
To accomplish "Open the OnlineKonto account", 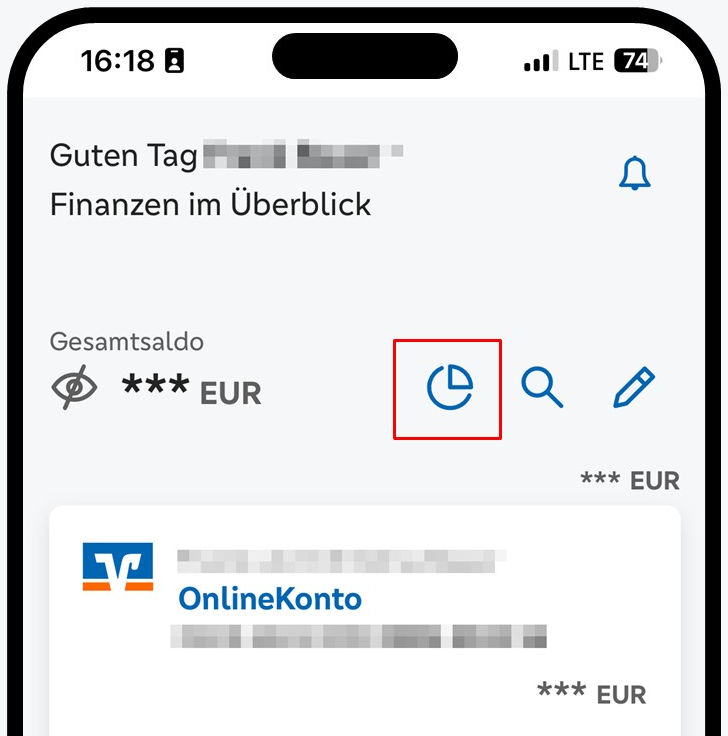I will click(273, 599).
